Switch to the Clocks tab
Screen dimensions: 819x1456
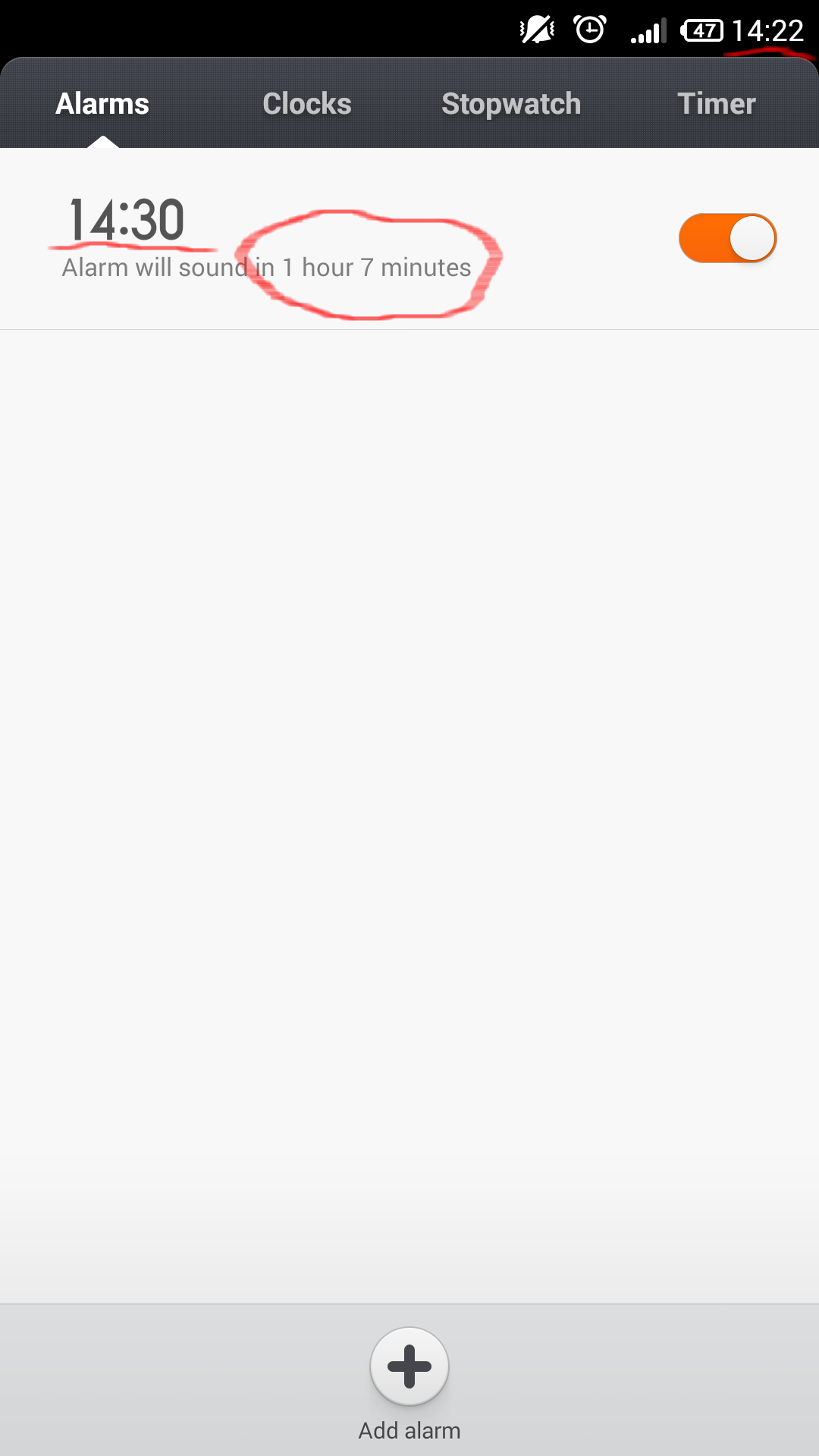coord(307,104)
